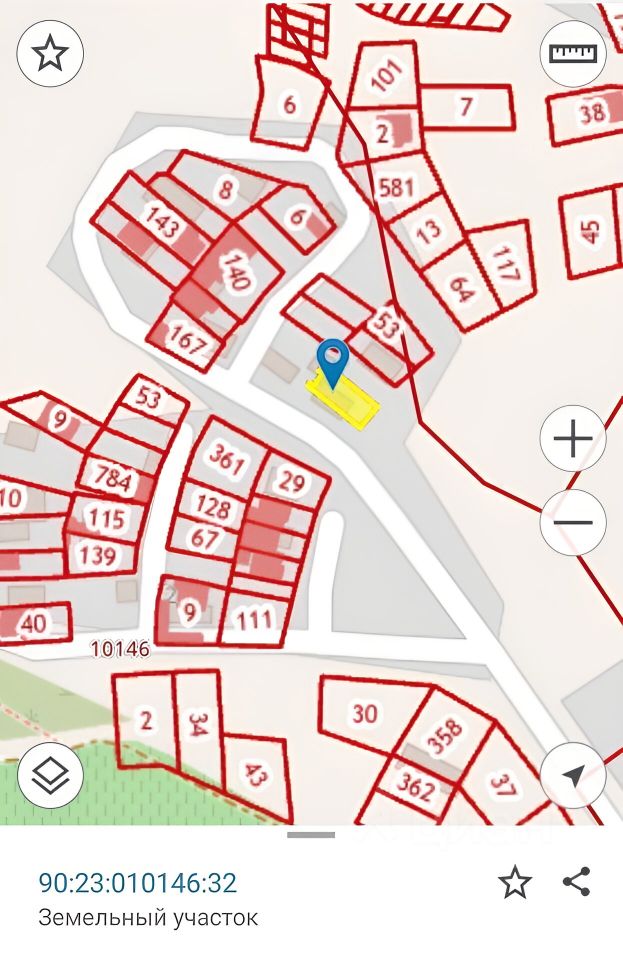Open the map layers selector
The width and height of the screenshot is (623, 960).
tap(50, 774)
